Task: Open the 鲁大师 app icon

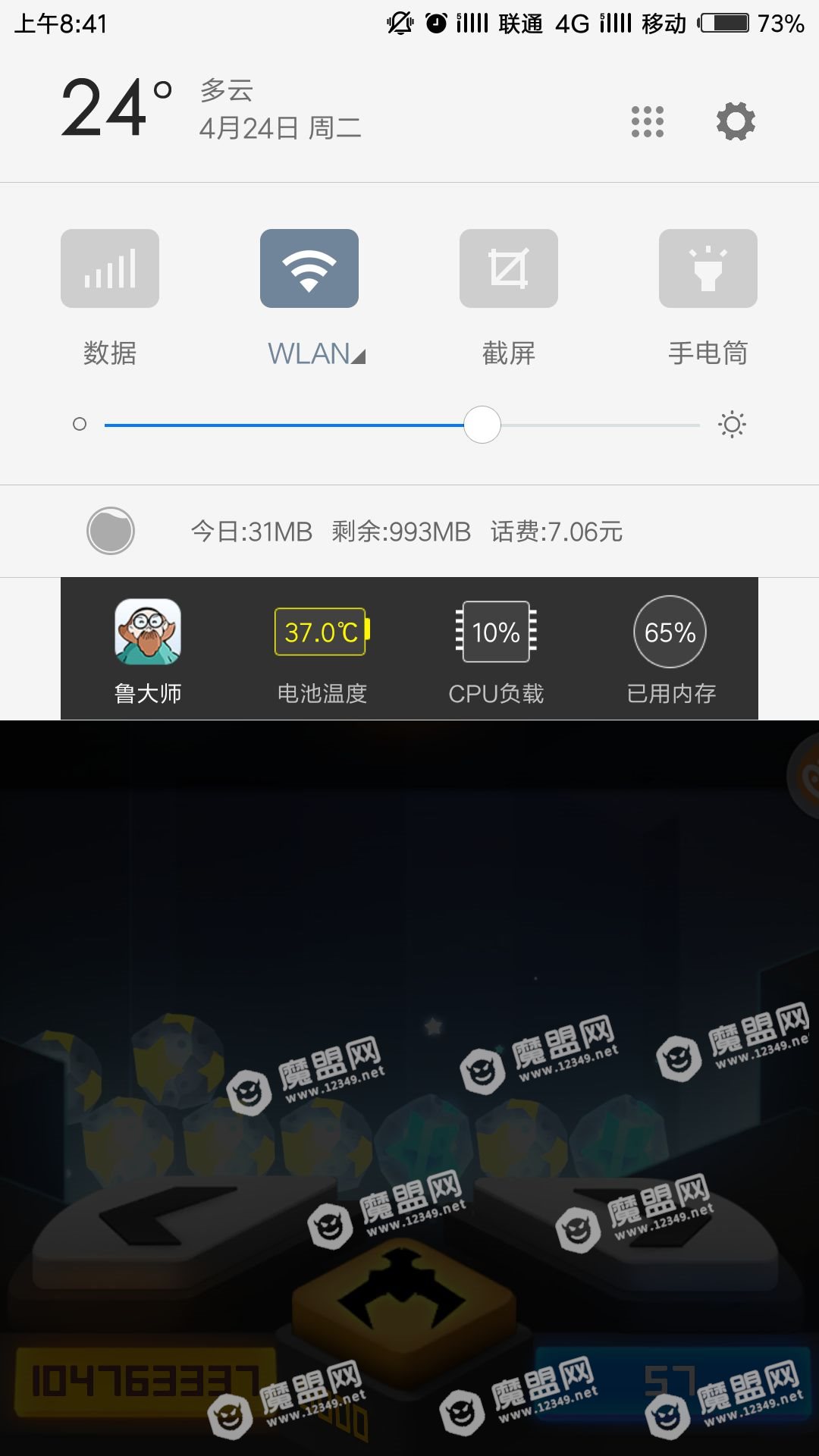Action: pos(148,632)
